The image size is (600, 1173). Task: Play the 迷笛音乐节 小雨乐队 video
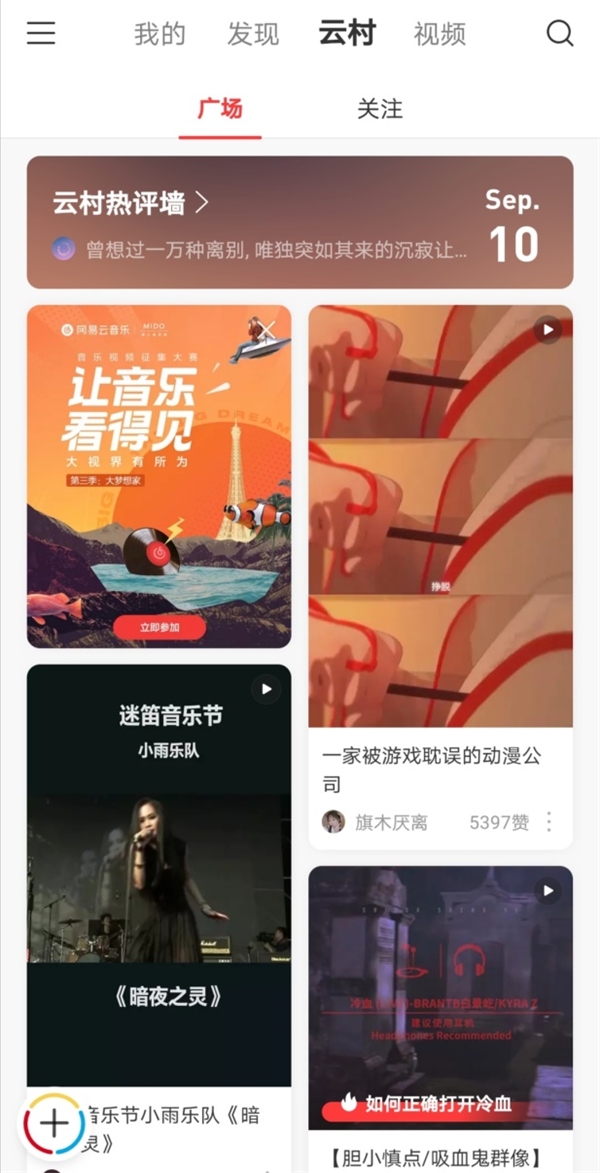click(x=159, y=875)
